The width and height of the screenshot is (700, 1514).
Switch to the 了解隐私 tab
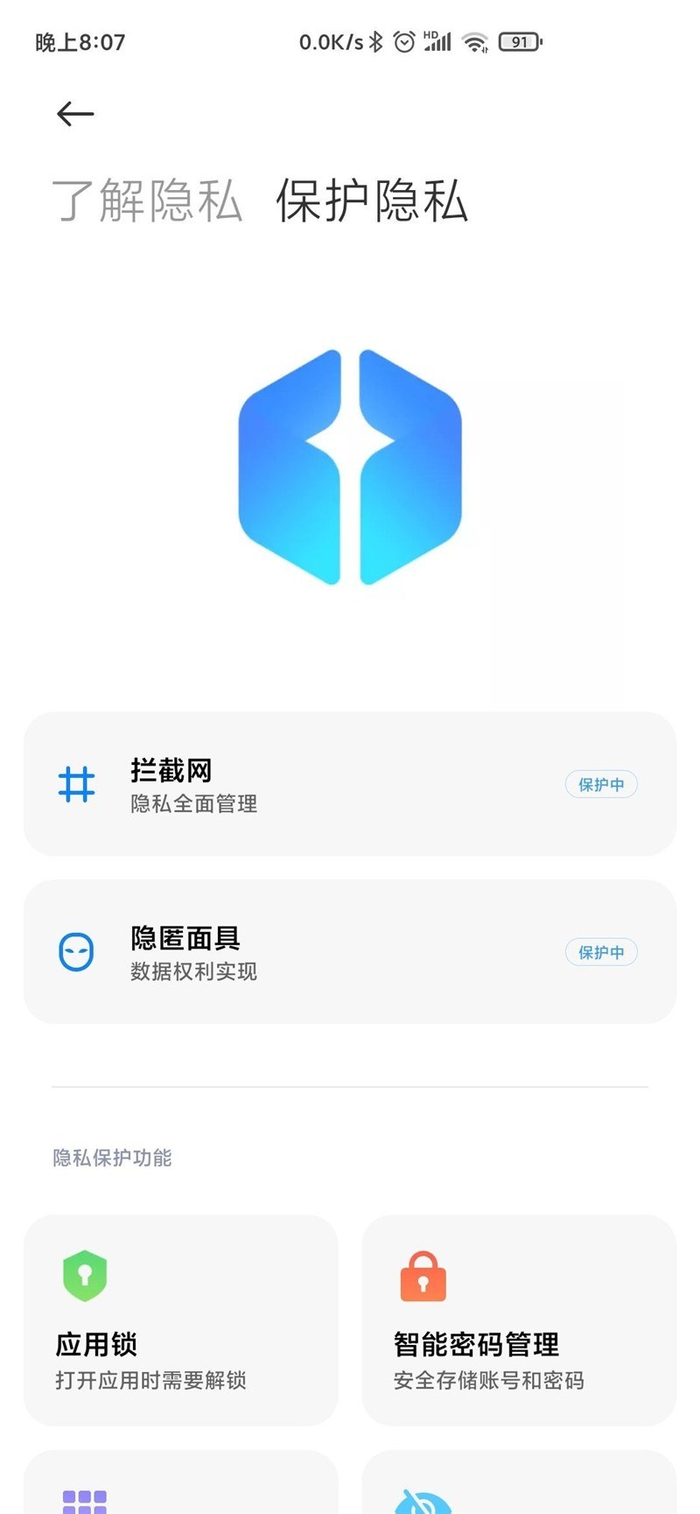coord(147,201)
